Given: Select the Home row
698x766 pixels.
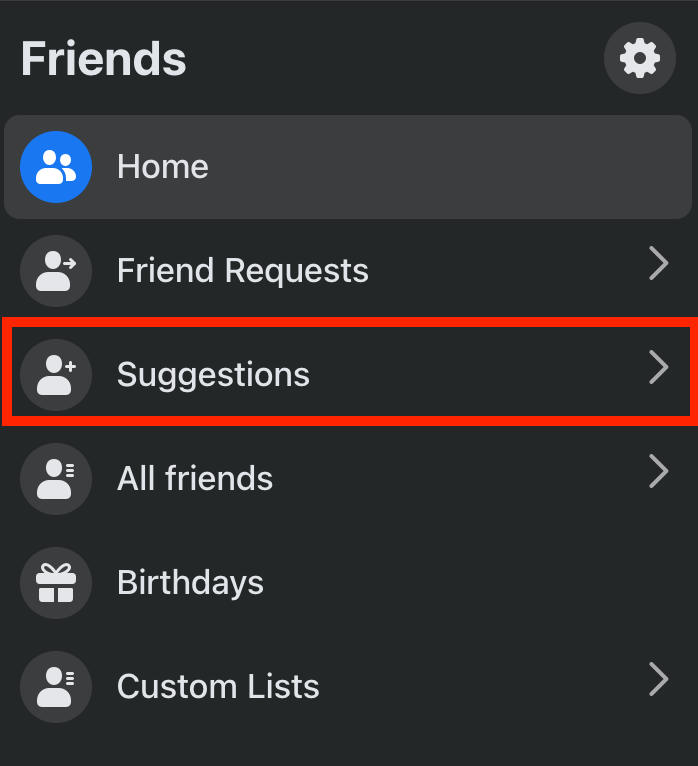Looking at the screenshot, I should pyautogui.click(x=348, y=166).
